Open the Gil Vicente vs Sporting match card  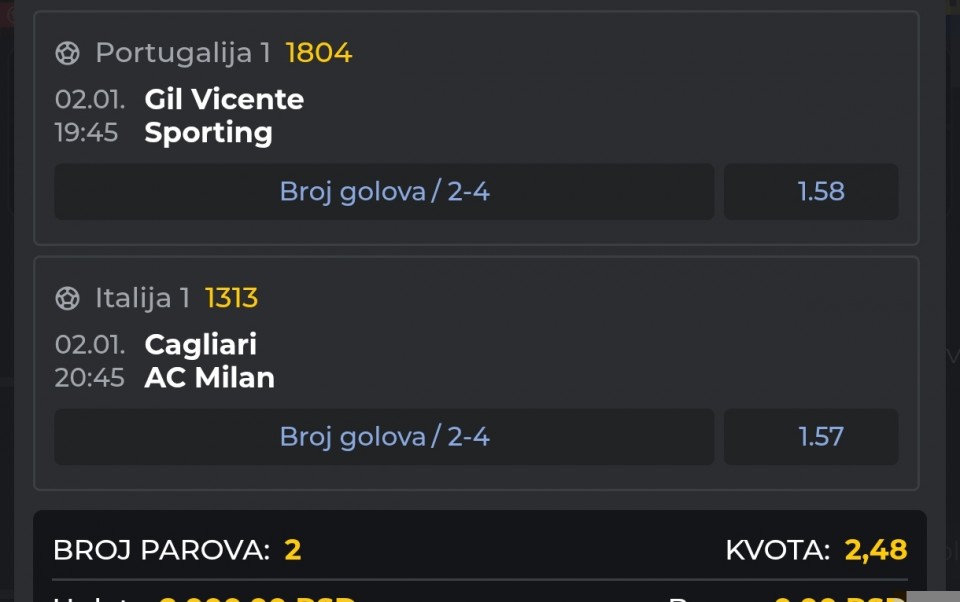(x=224, y=116)
